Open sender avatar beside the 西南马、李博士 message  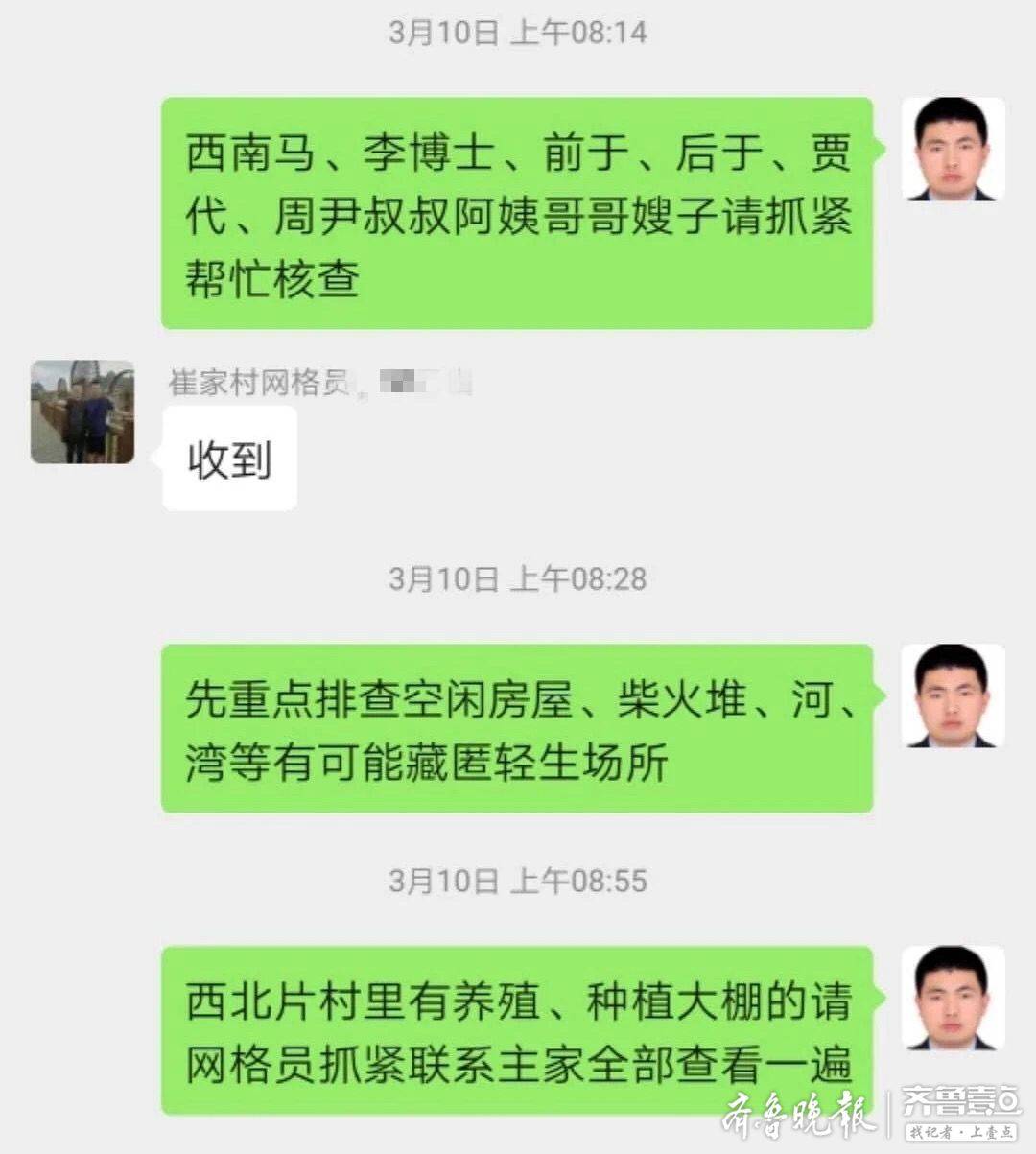[x=953, y=150]
